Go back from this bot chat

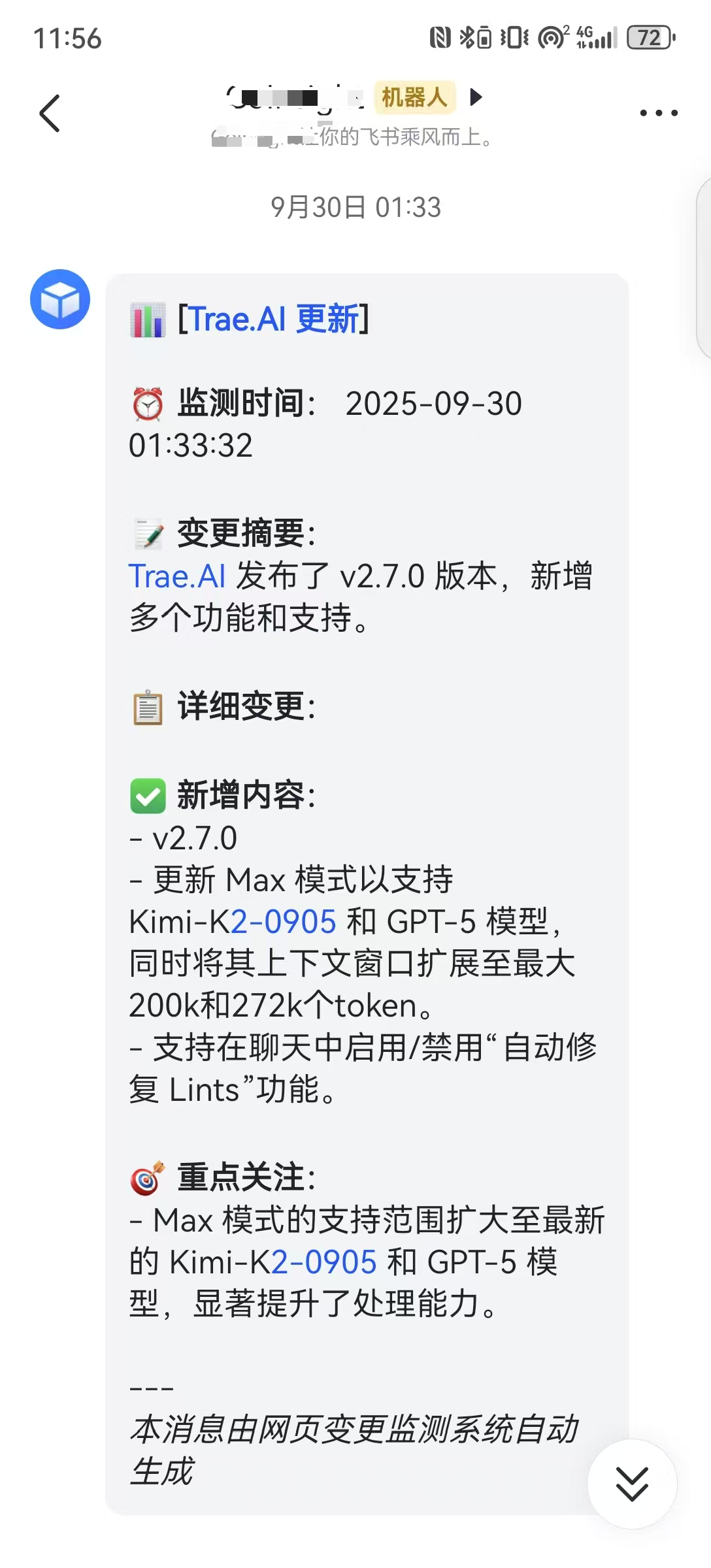coord(50,113)
